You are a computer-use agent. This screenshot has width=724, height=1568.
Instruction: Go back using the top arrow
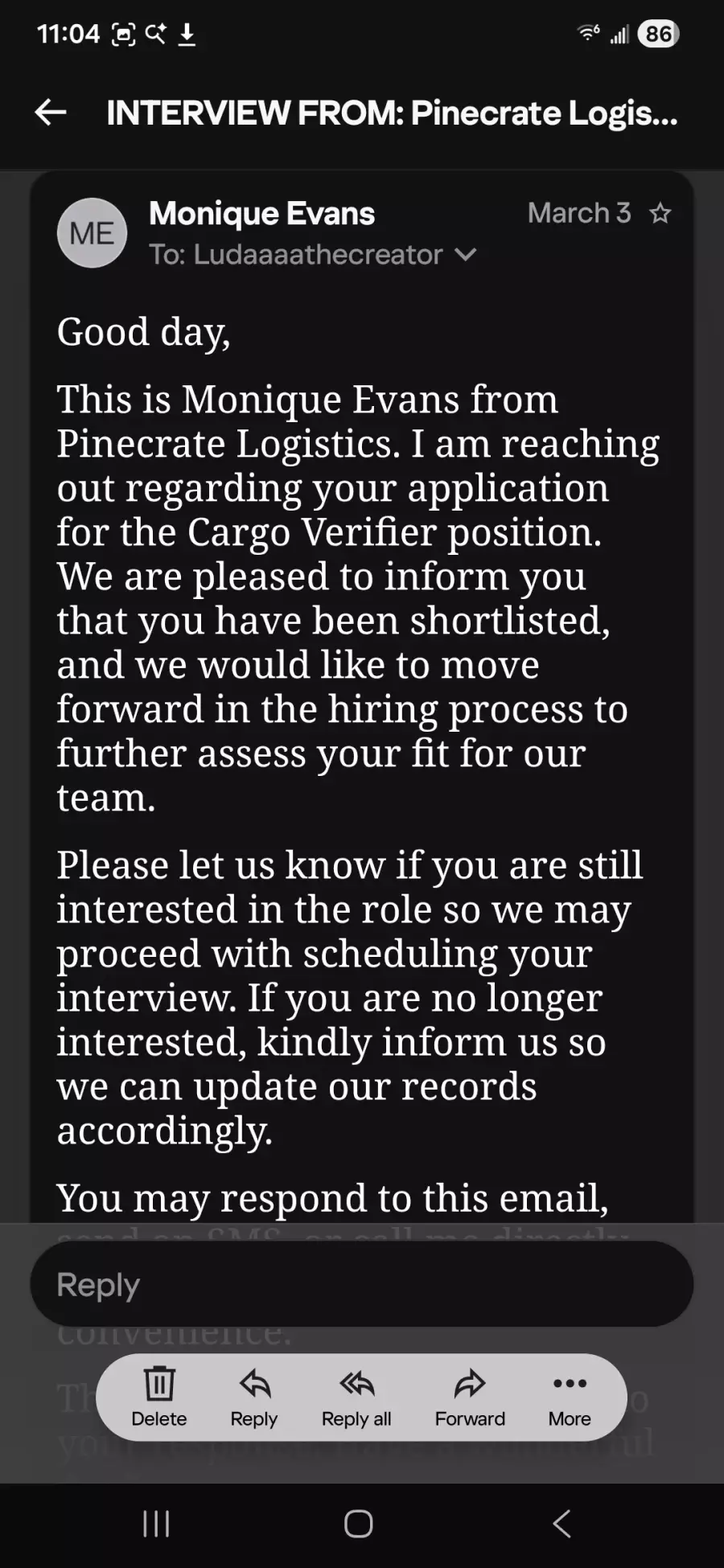(51, 113)
